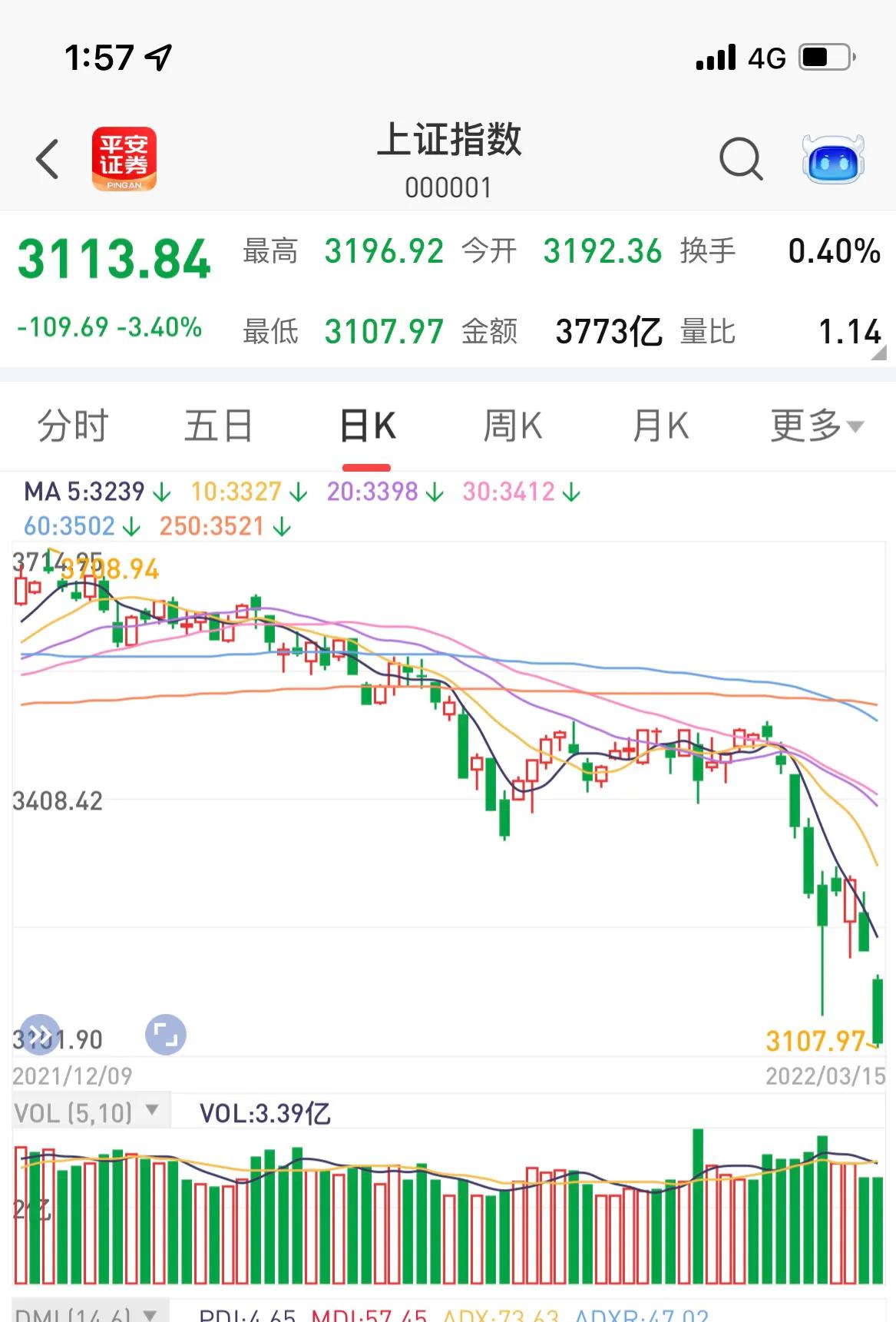Tap the Ping An Securities logo
Viewport: 896px width, 1322px height.
click(126, 159)
